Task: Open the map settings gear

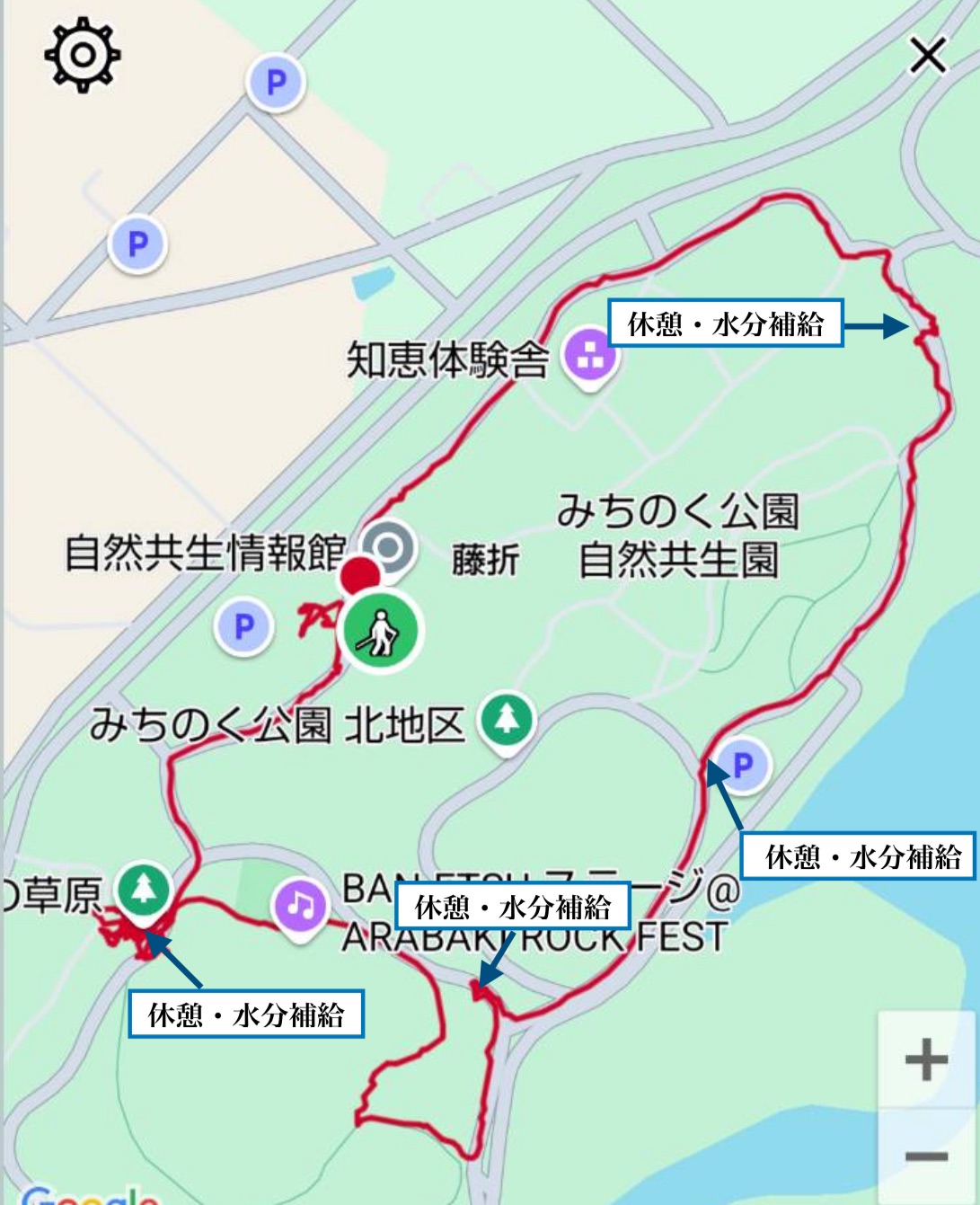Action: tap(82, 56)
